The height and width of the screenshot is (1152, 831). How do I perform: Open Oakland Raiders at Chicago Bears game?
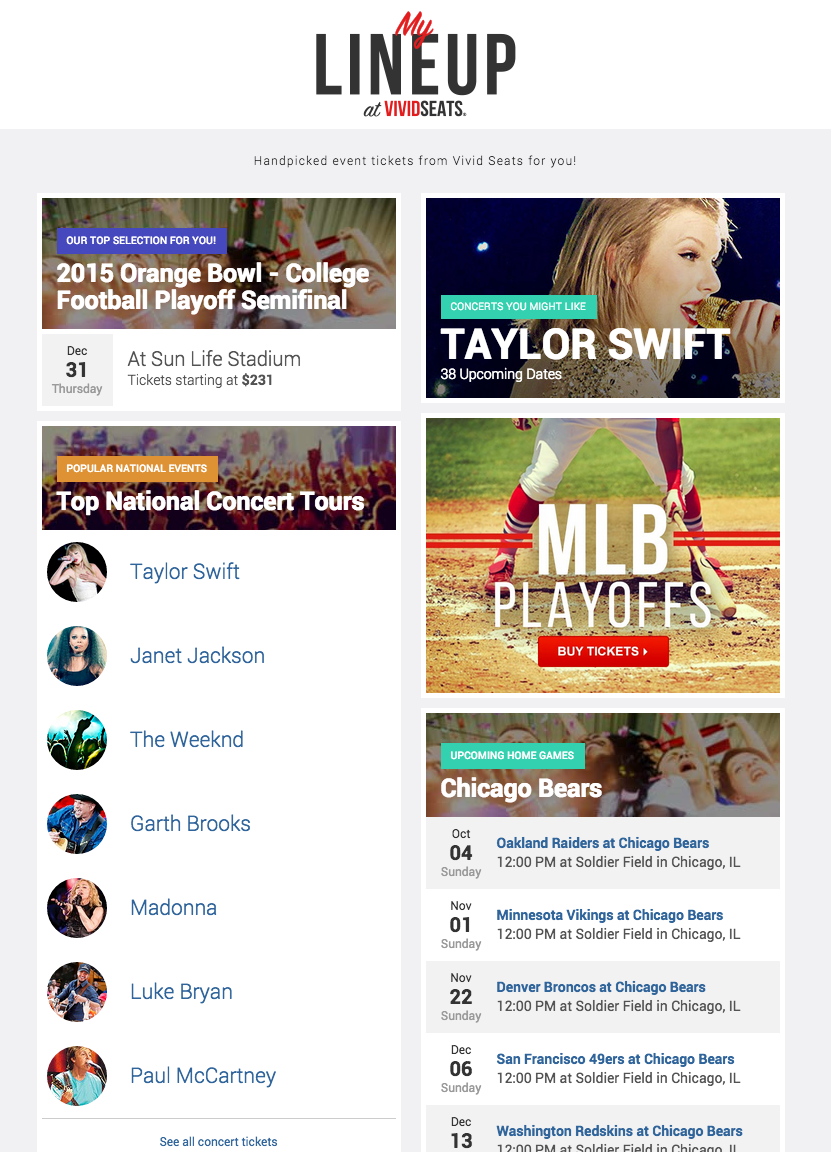point(602,843)
